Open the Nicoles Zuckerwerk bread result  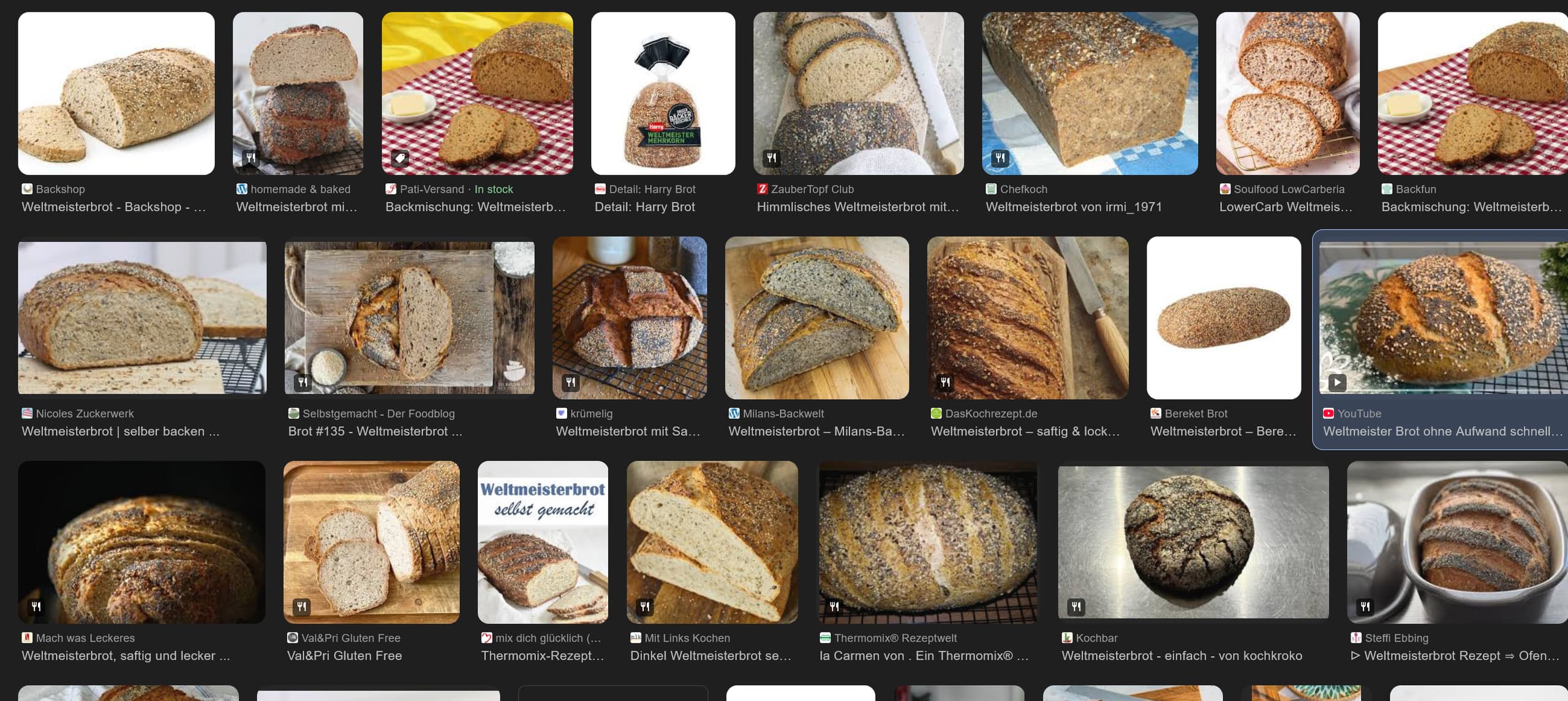(x=142, y=317)
